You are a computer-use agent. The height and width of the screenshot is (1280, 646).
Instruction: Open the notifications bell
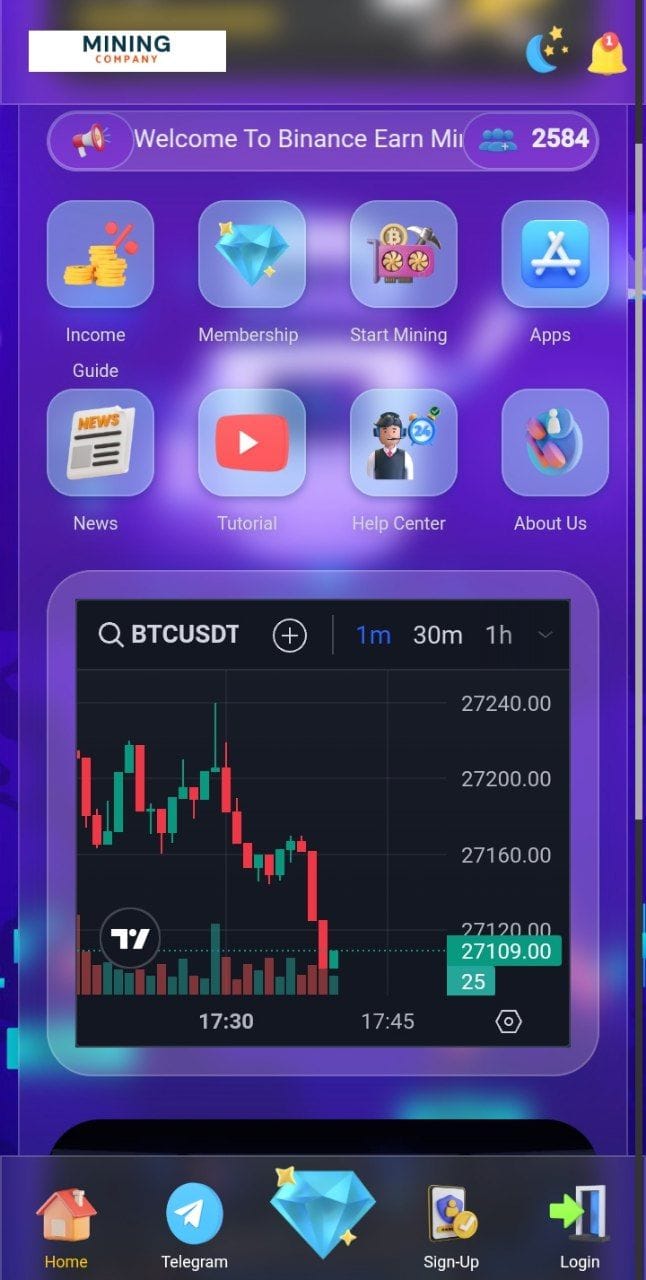coord(607,53)
